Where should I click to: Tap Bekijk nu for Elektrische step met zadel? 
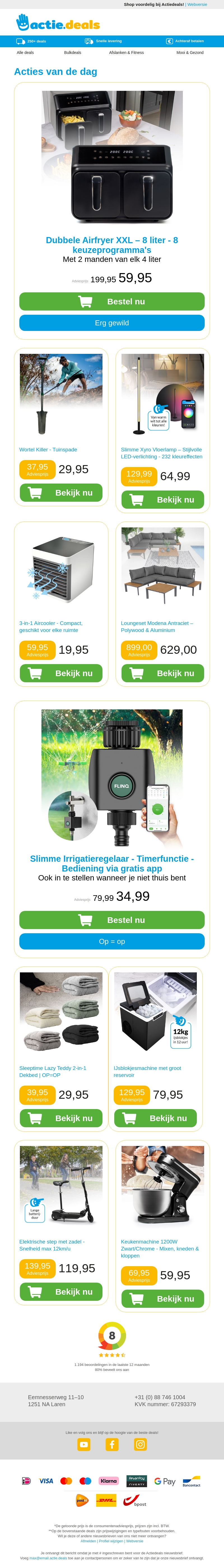point(61,1292)
